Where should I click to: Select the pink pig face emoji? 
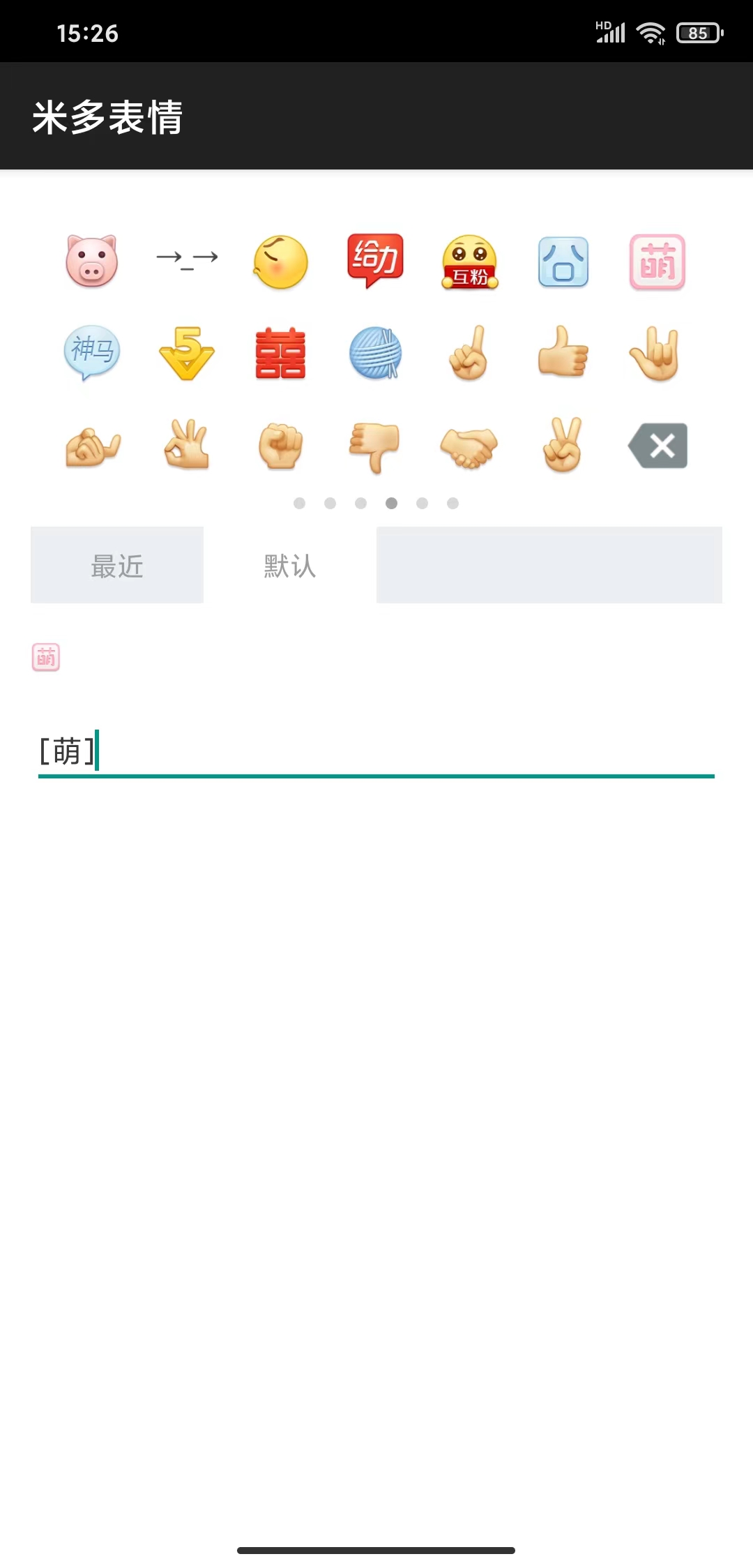pos(91,262)
